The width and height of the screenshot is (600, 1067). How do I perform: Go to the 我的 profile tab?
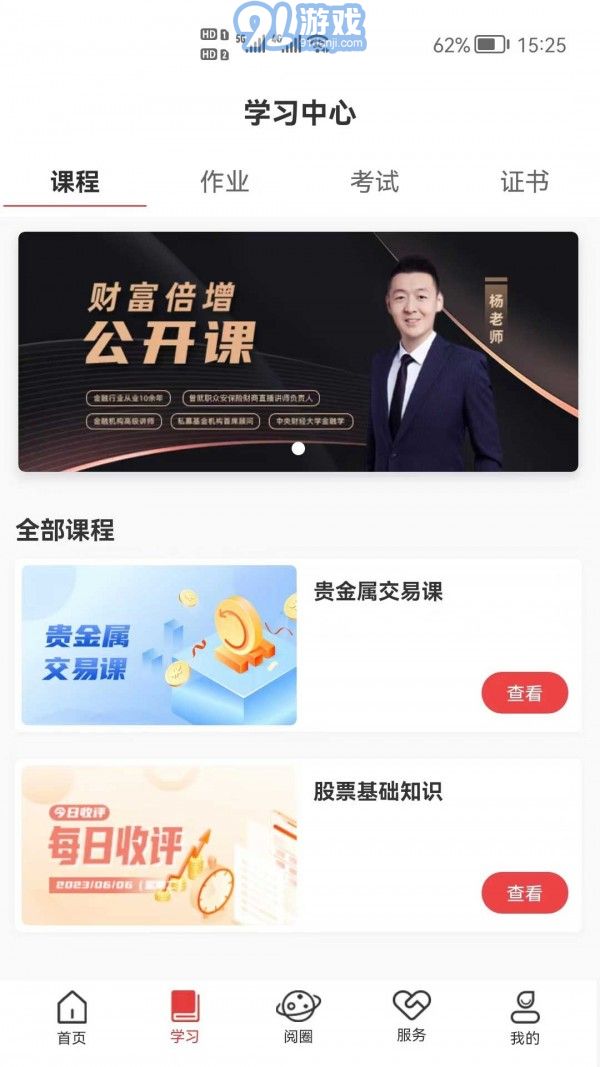click(524, 1018)
